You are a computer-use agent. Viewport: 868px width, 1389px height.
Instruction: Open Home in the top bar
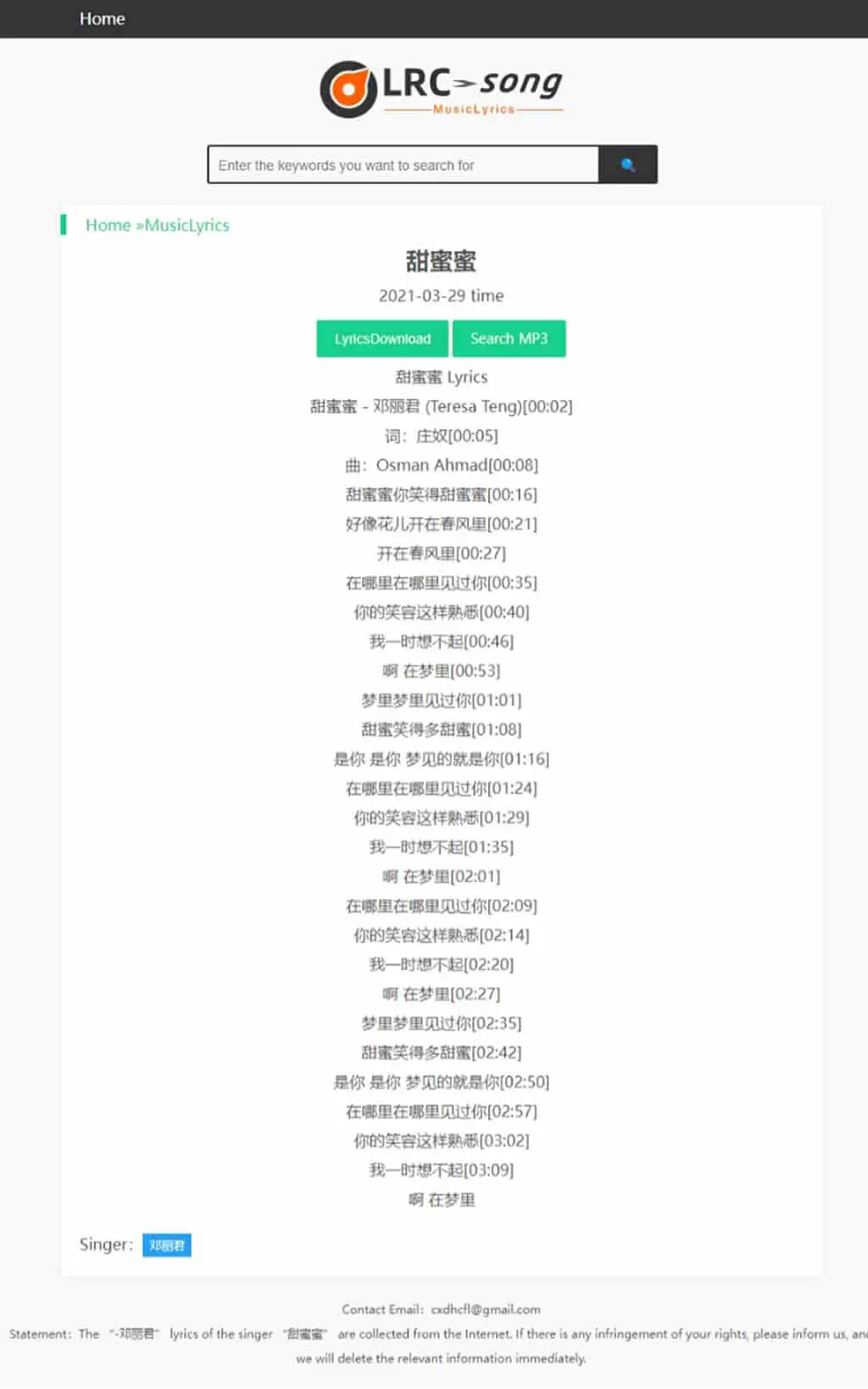pyautogui.click(x=102, y=19)
